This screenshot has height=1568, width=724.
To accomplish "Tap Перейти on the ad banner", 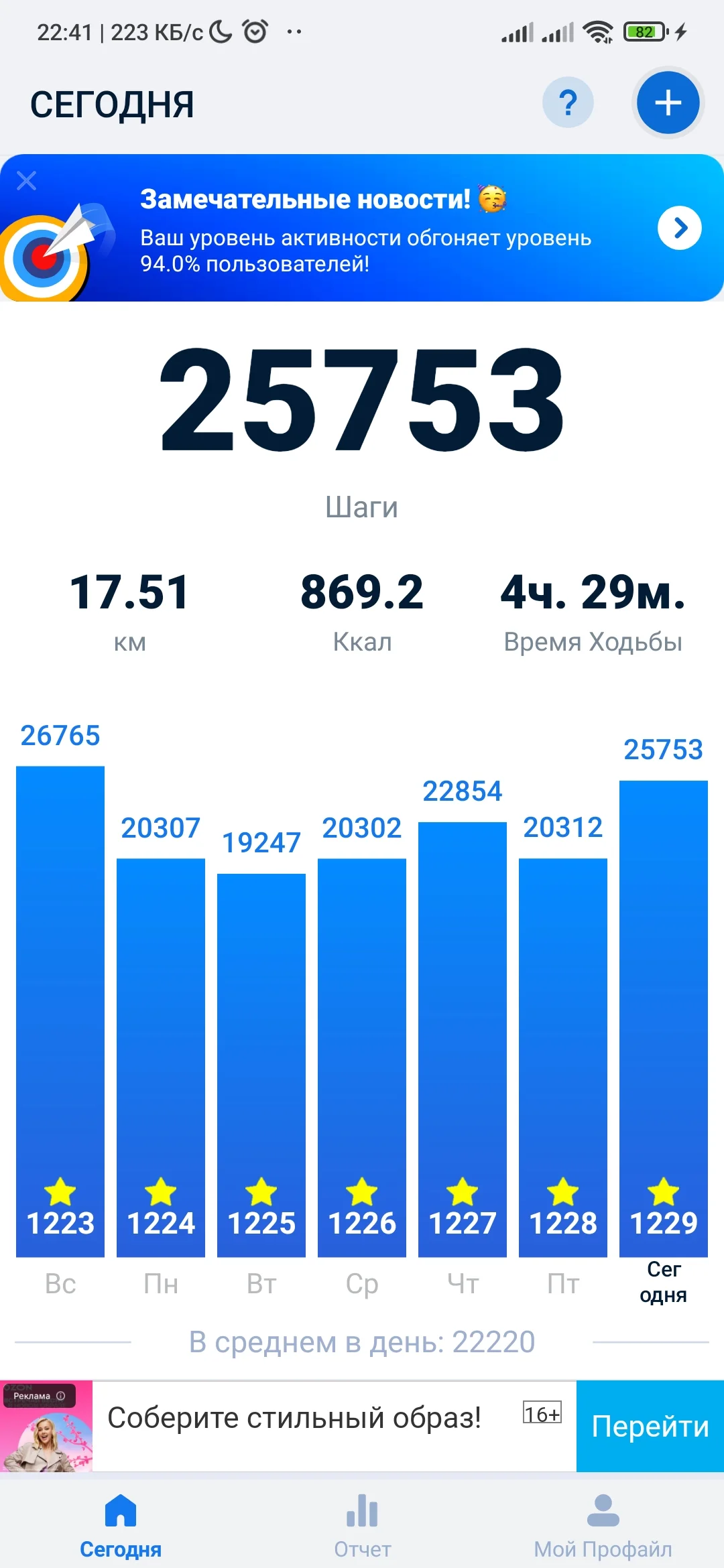I will pos(650,1427).
